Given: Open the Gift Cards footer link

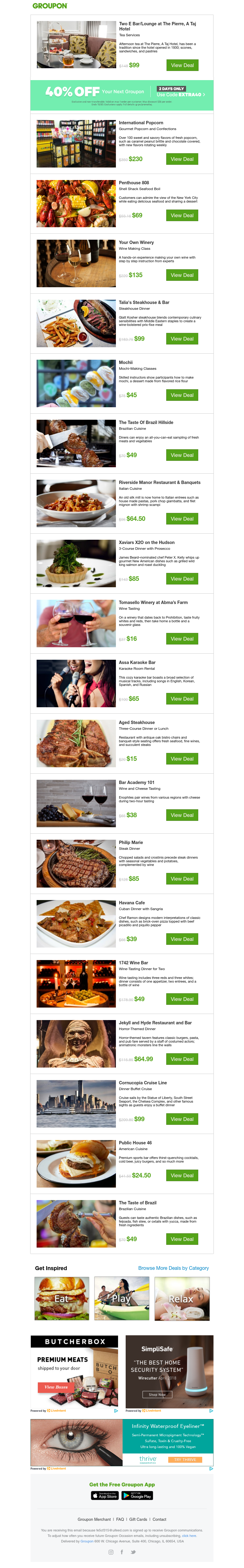Looking at the screenshot, I should coord(138,1519).
